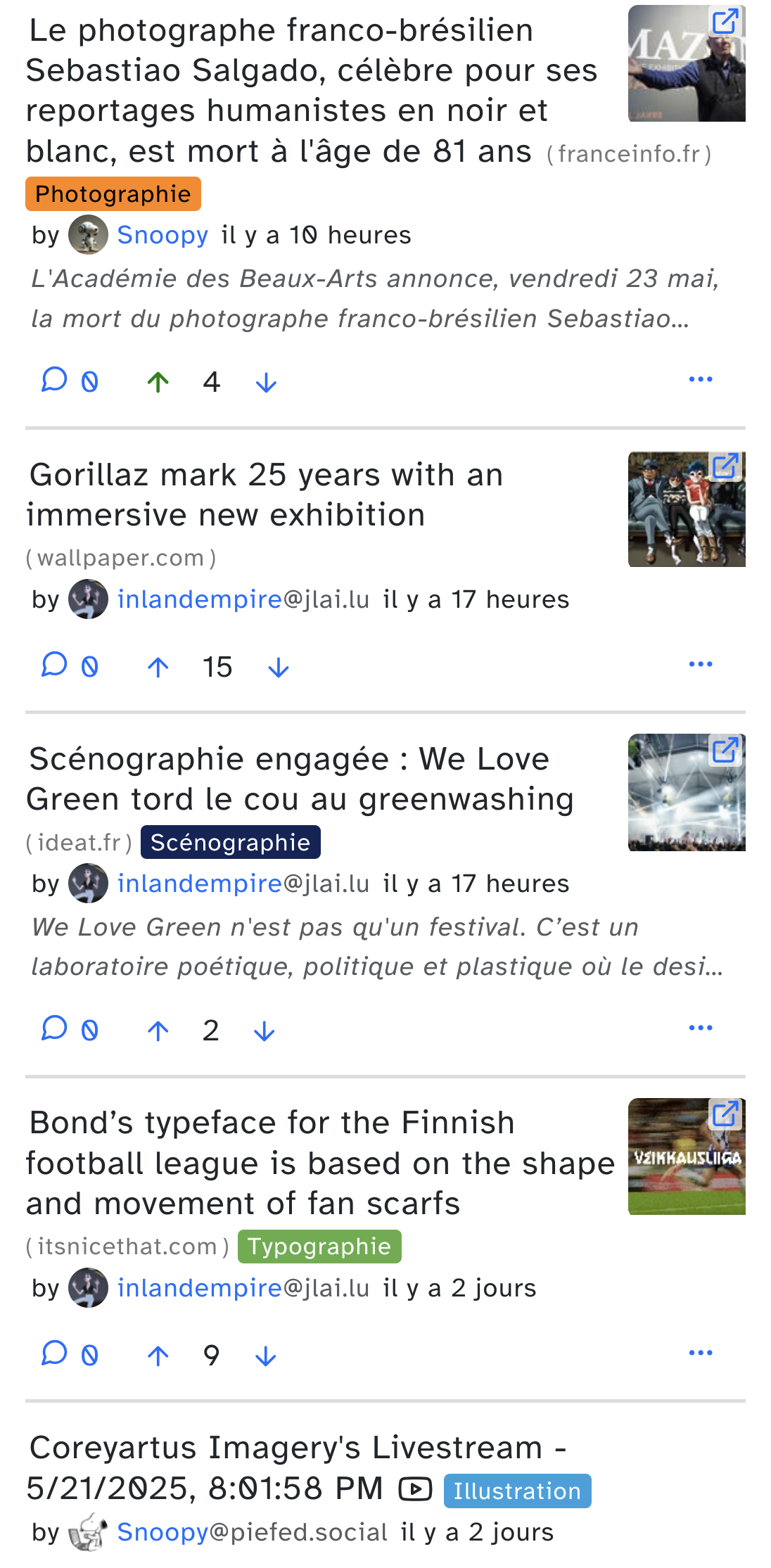Upvote the Finnish football typeface post
This screenshot has height=1568, width=771.
pos(158,1356)
